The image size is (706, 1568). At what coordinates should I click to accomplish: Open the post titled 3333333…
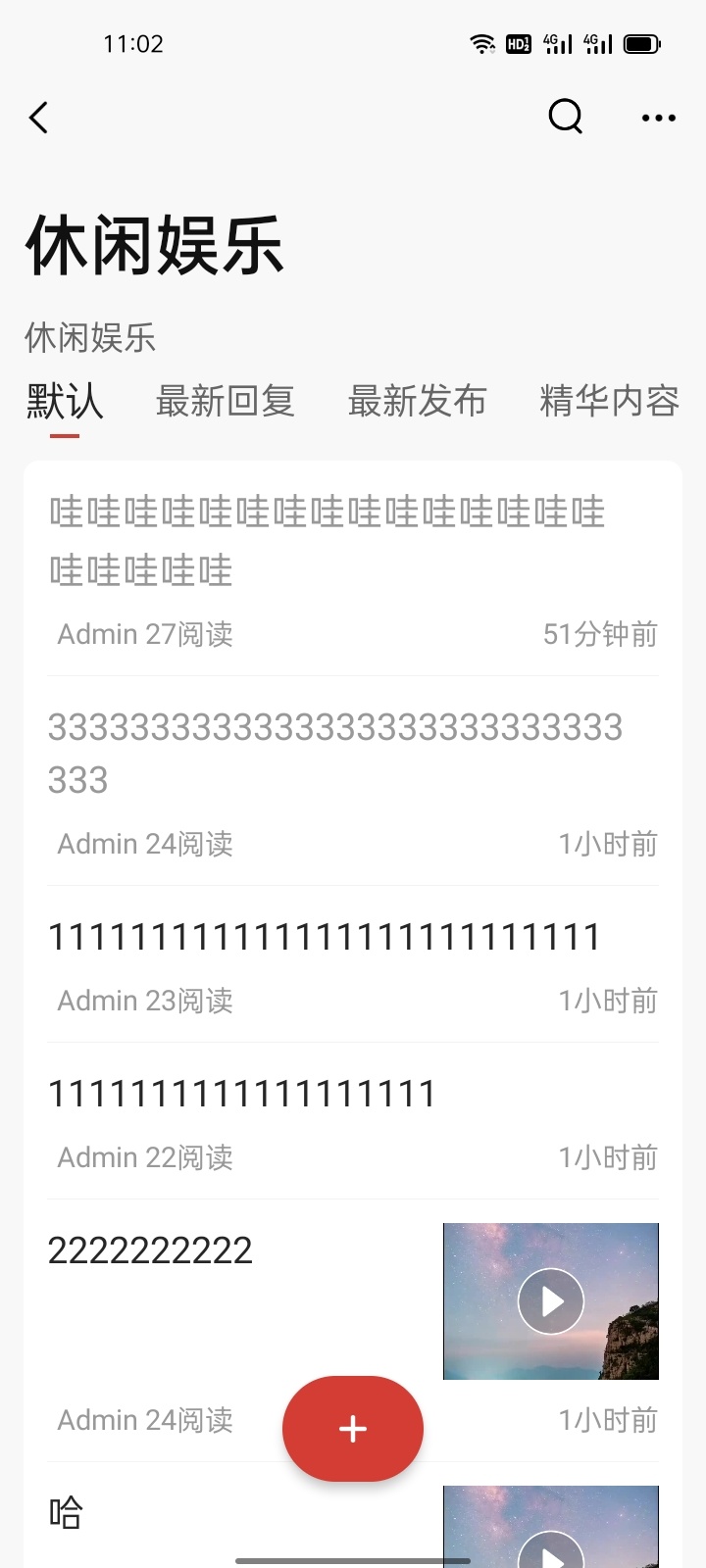pos(333,753)
